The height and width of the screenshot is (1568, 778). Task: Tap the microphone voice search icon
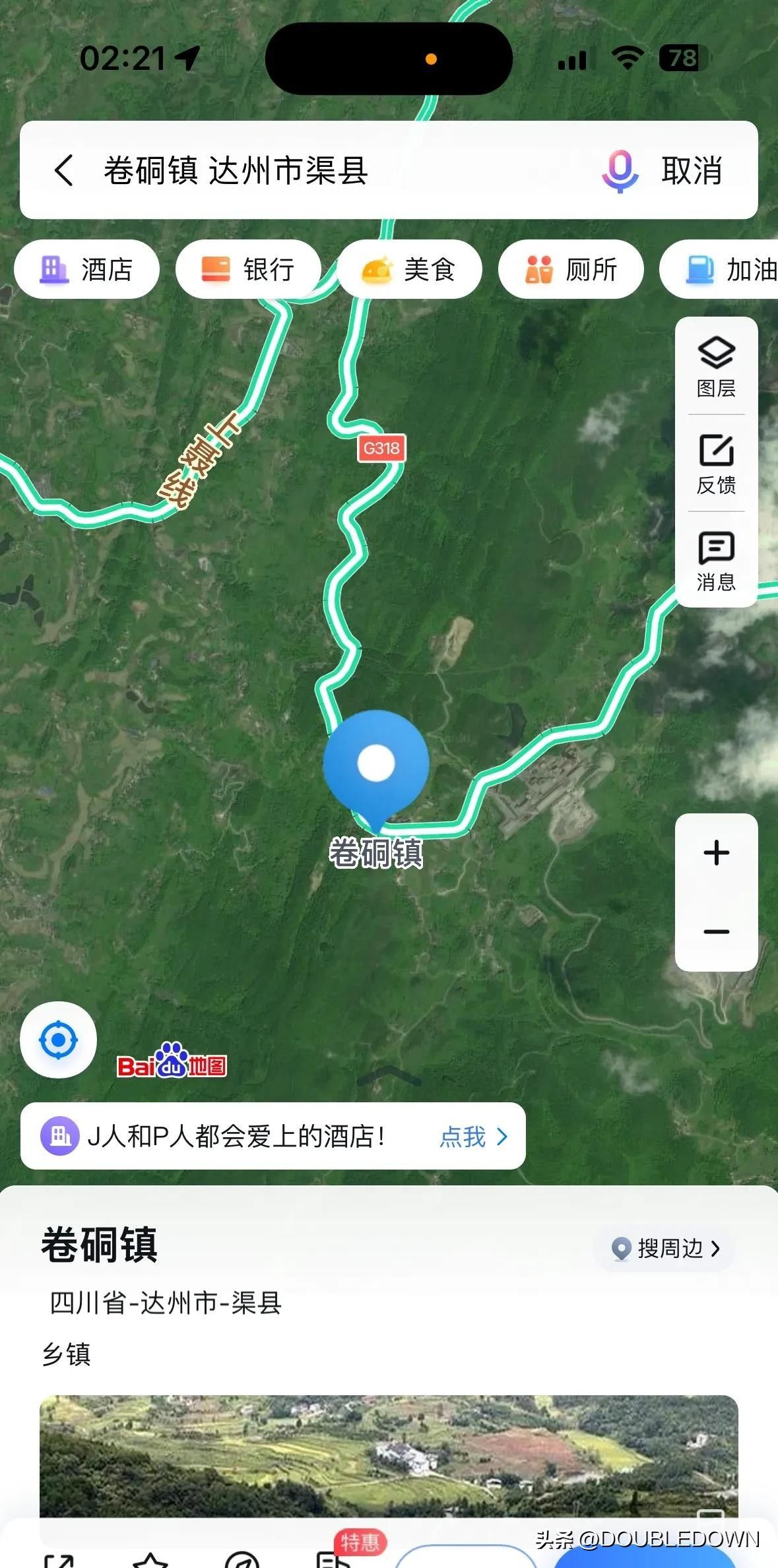(620, 171)
